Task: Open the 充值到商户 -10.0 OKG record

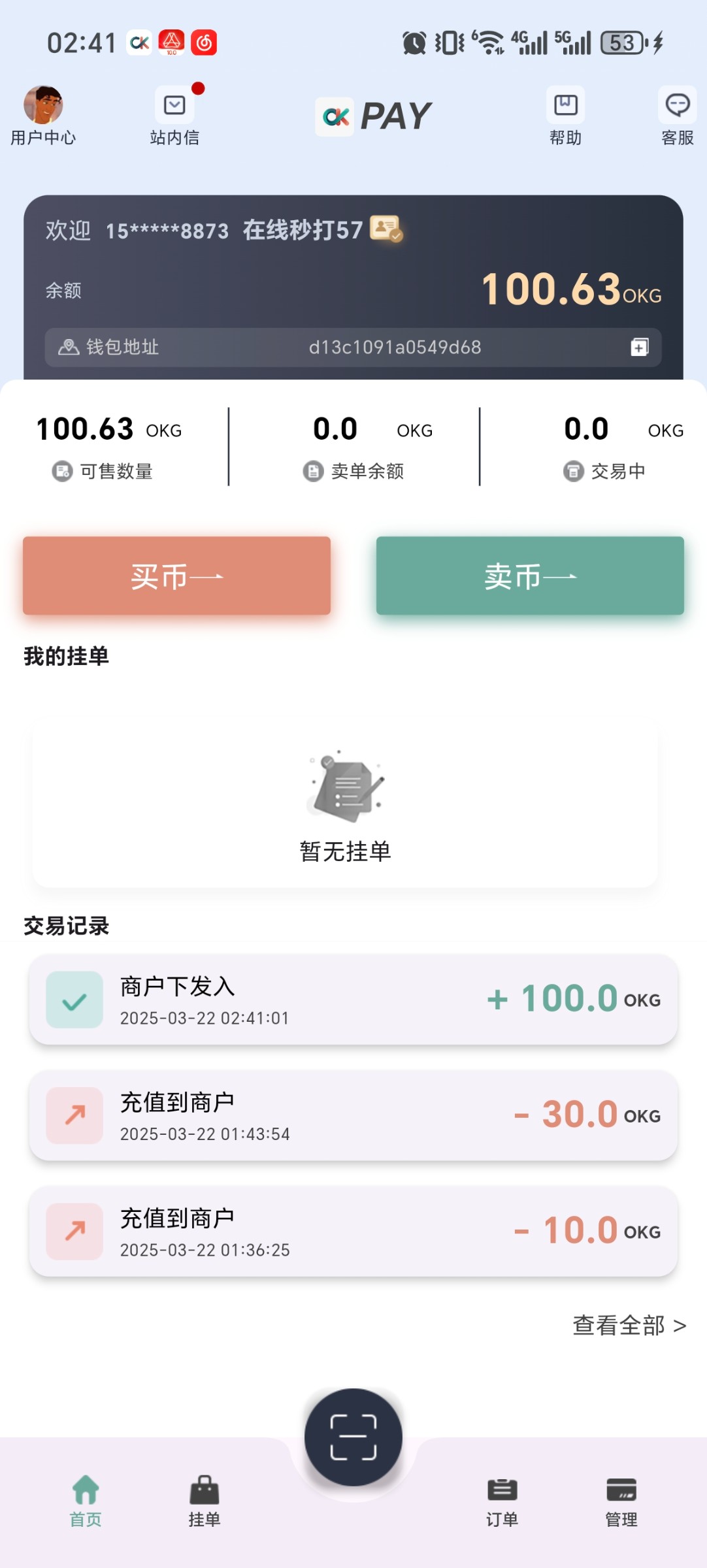Action: point(353,1232)
